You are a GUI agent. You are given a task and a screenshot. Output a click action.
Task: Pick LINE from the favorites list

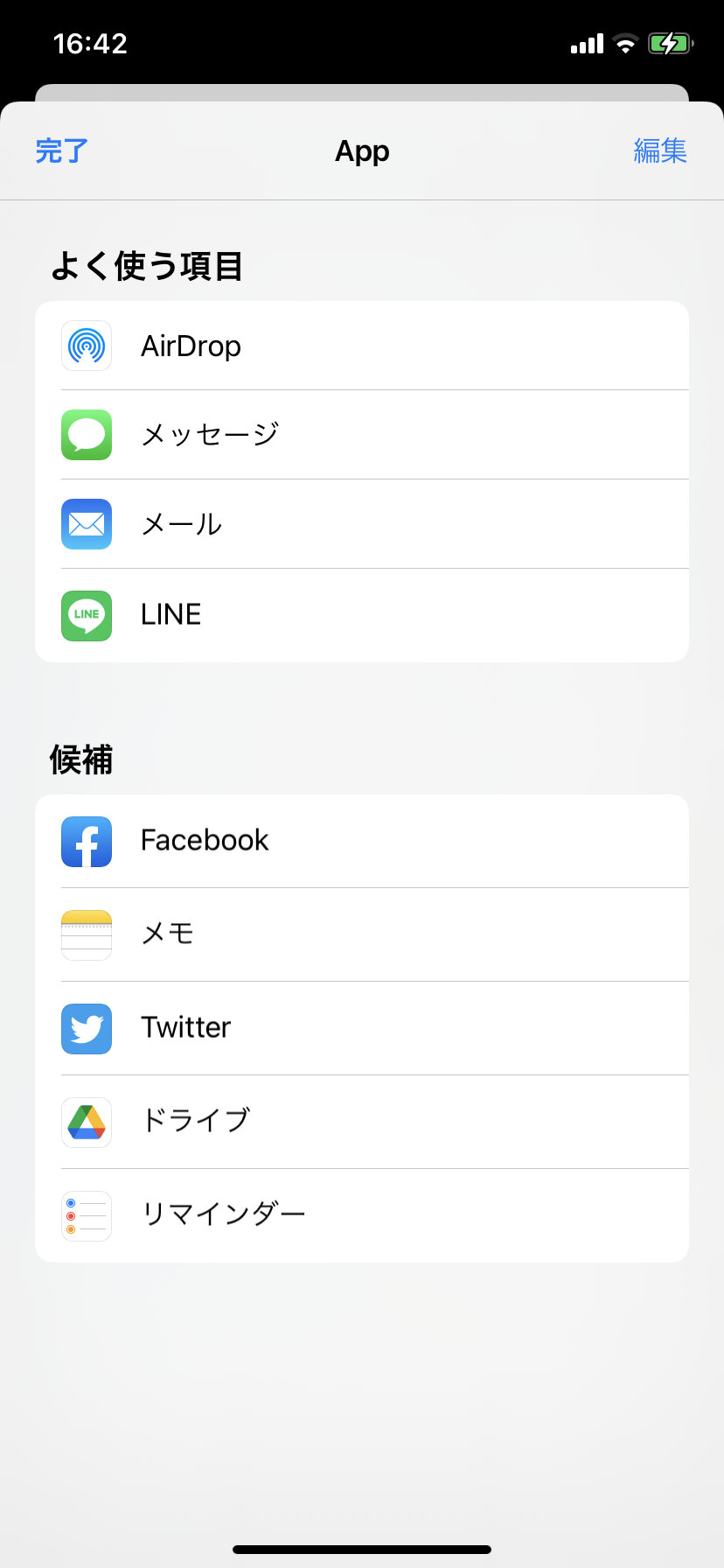point(362,614)
